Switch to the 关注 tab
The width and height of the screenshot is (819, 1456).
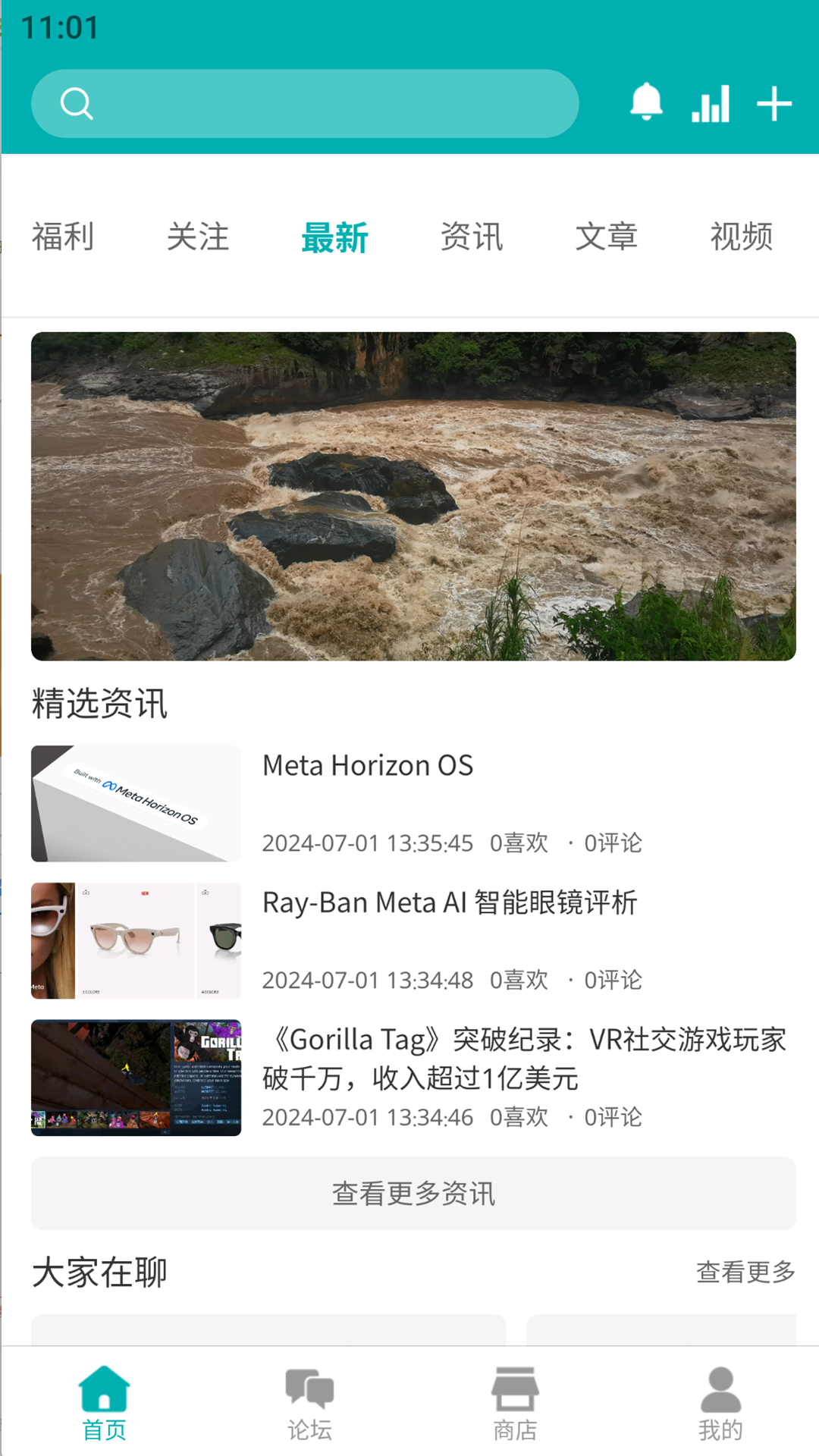click(x=198, y=237)
